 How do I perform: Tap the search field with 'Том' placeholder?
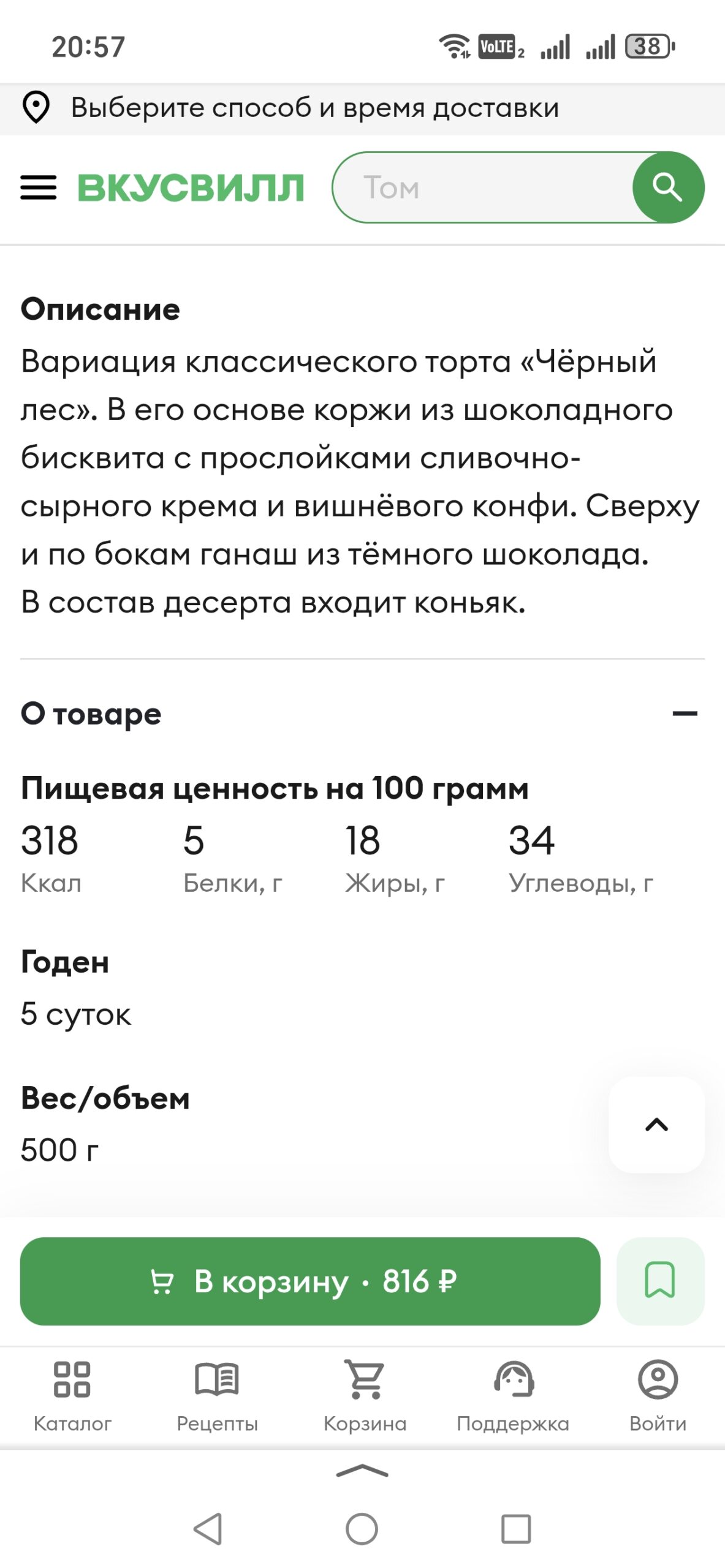tap(483, 187)
